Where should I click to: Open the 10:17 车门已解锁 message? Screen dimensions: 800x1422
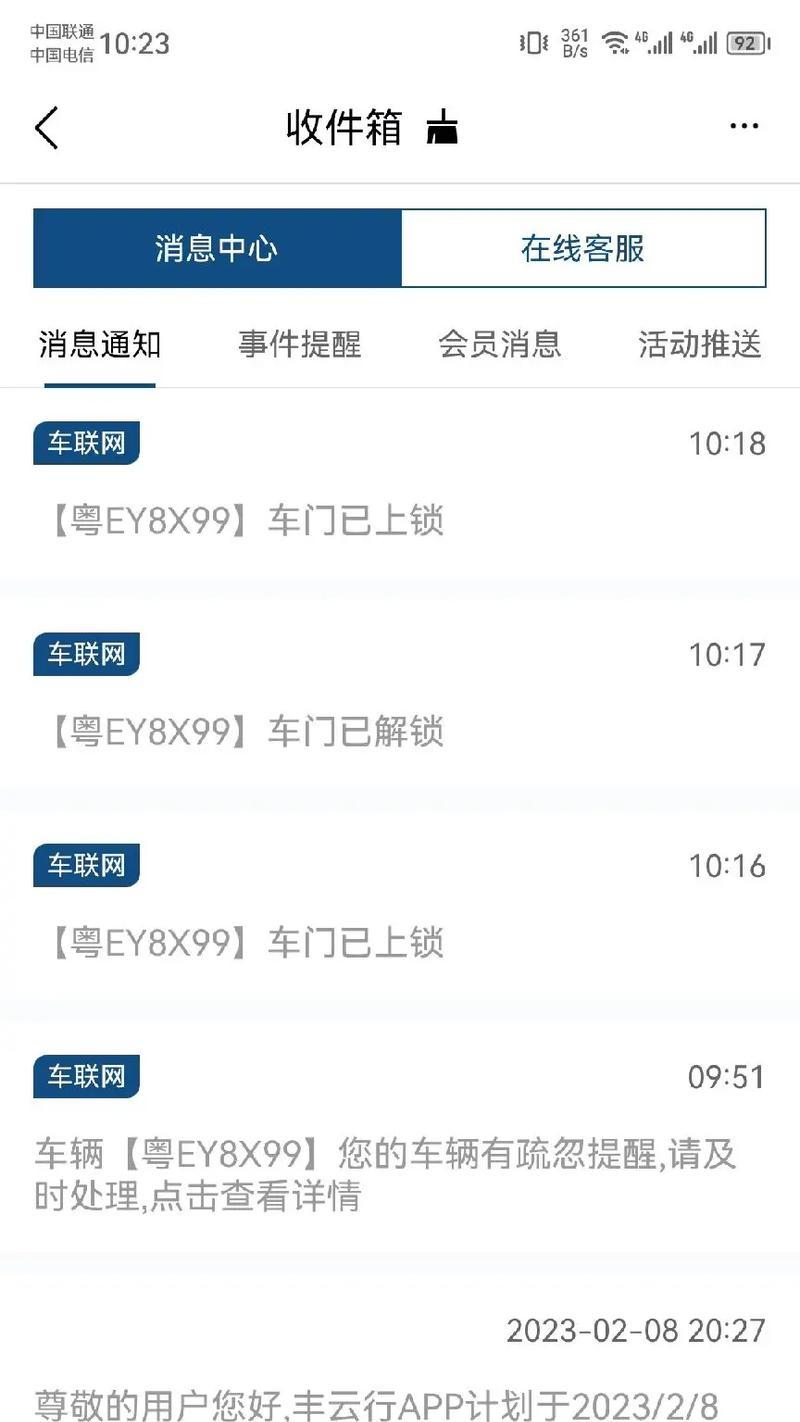tap(400, 694)
